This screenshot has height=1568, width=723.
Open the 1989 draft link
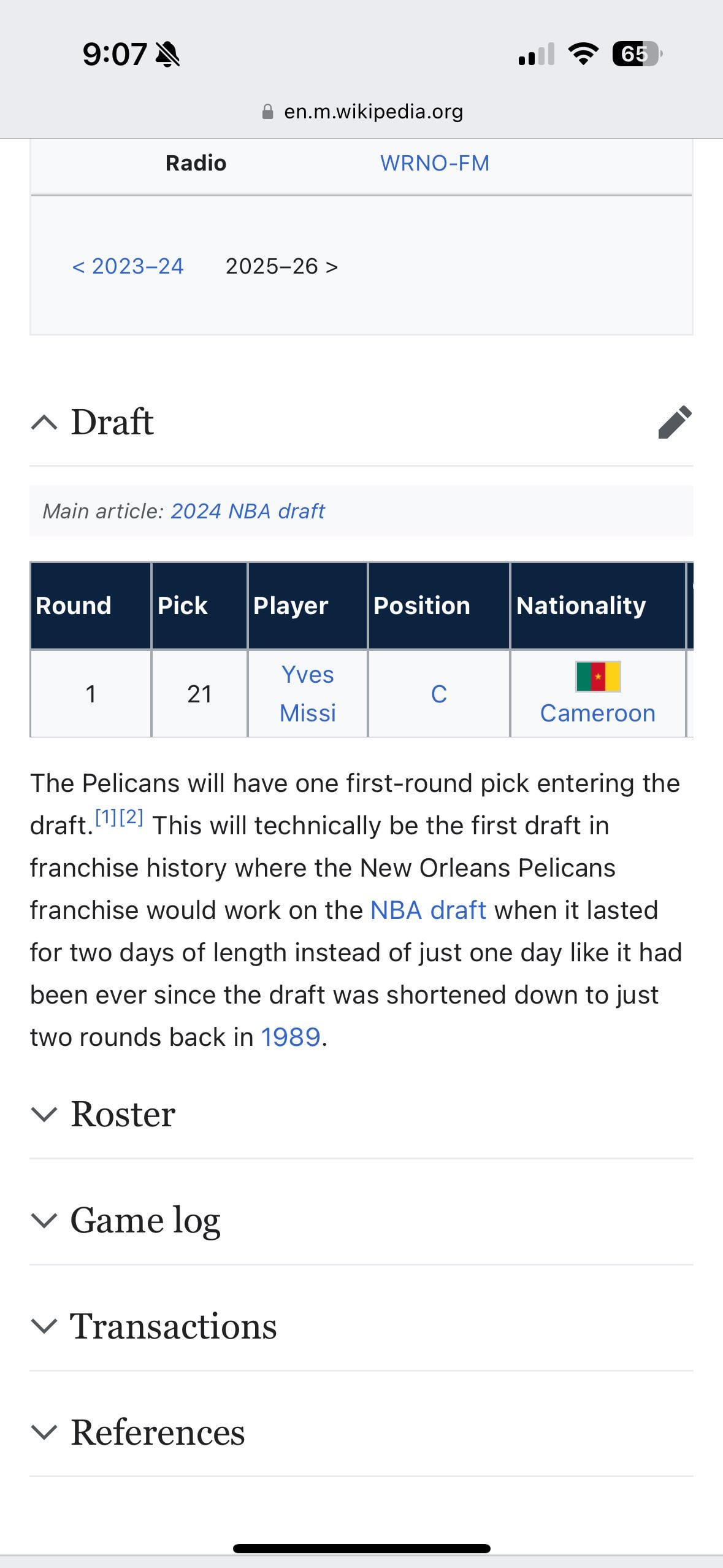(291, 1037)
